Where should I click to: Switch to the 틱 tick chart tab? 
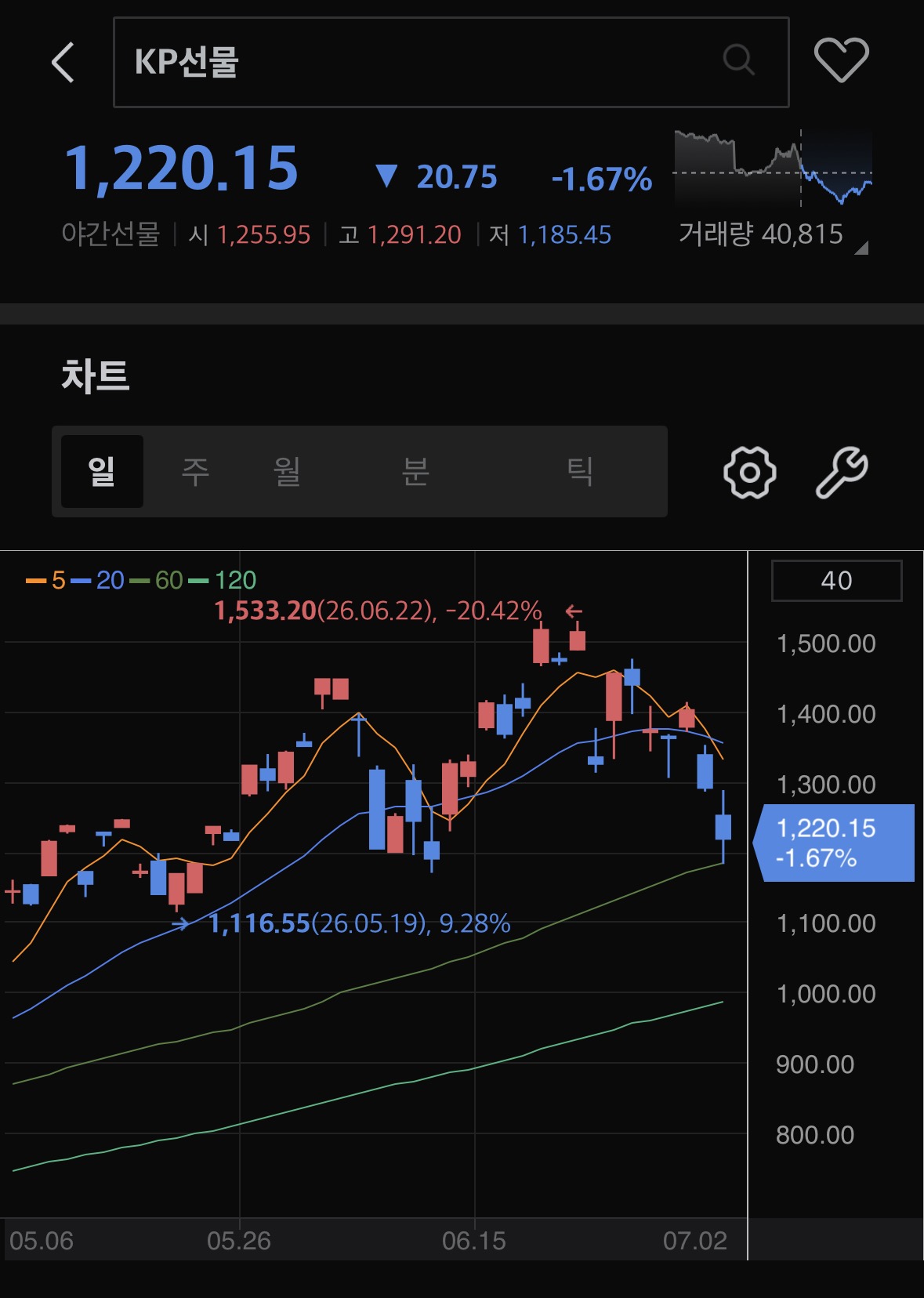pyautogui.click(x=579, y=471)
